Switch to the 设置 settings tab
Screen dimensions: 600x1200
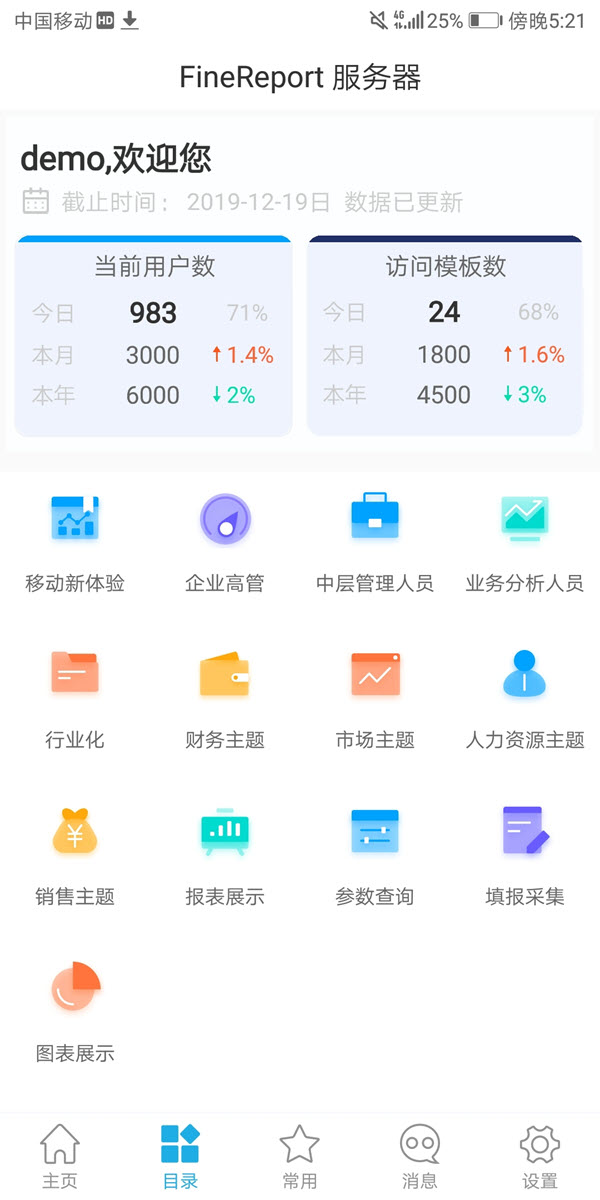540,1156
